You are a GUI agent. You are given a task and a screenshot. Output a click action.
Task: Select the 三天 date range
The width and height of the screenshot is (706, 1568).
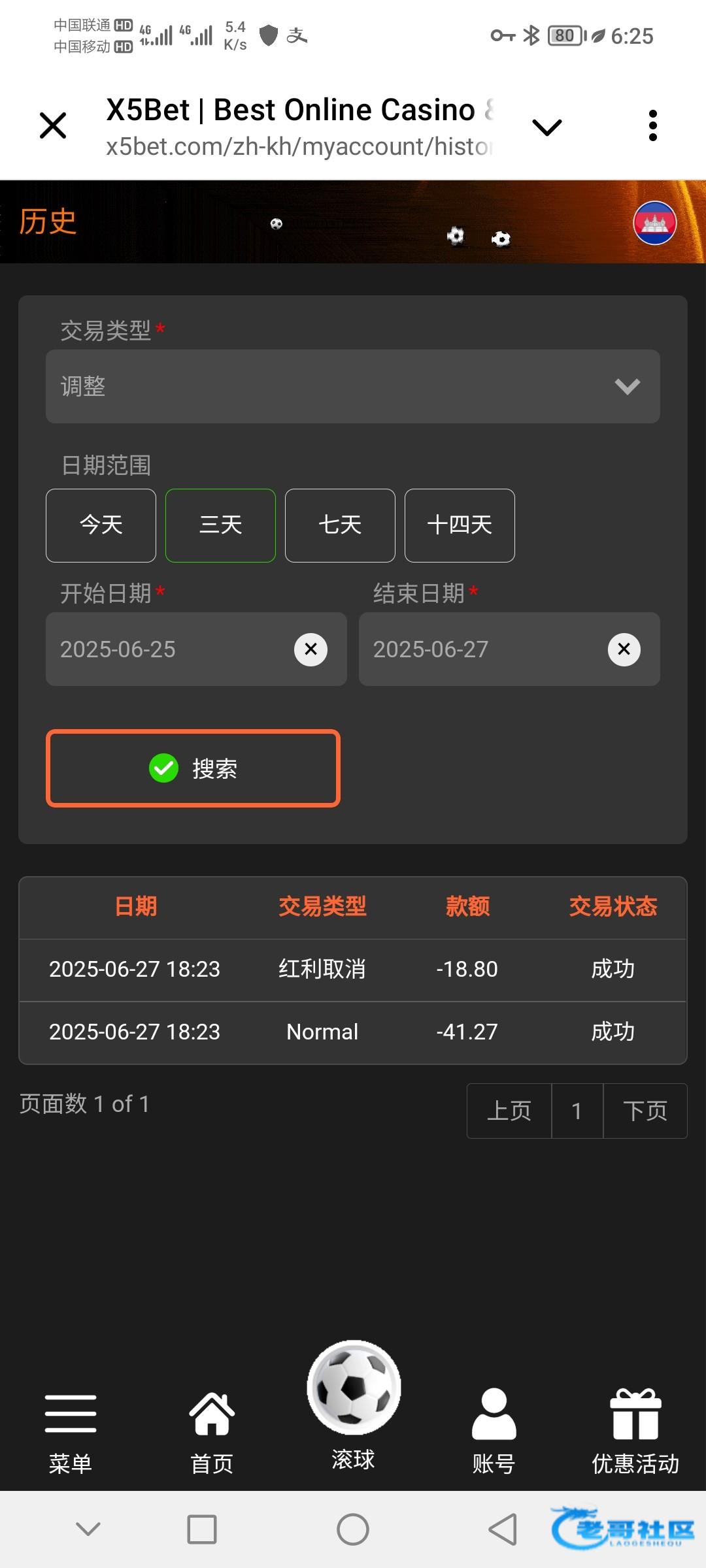pos(220,525)
